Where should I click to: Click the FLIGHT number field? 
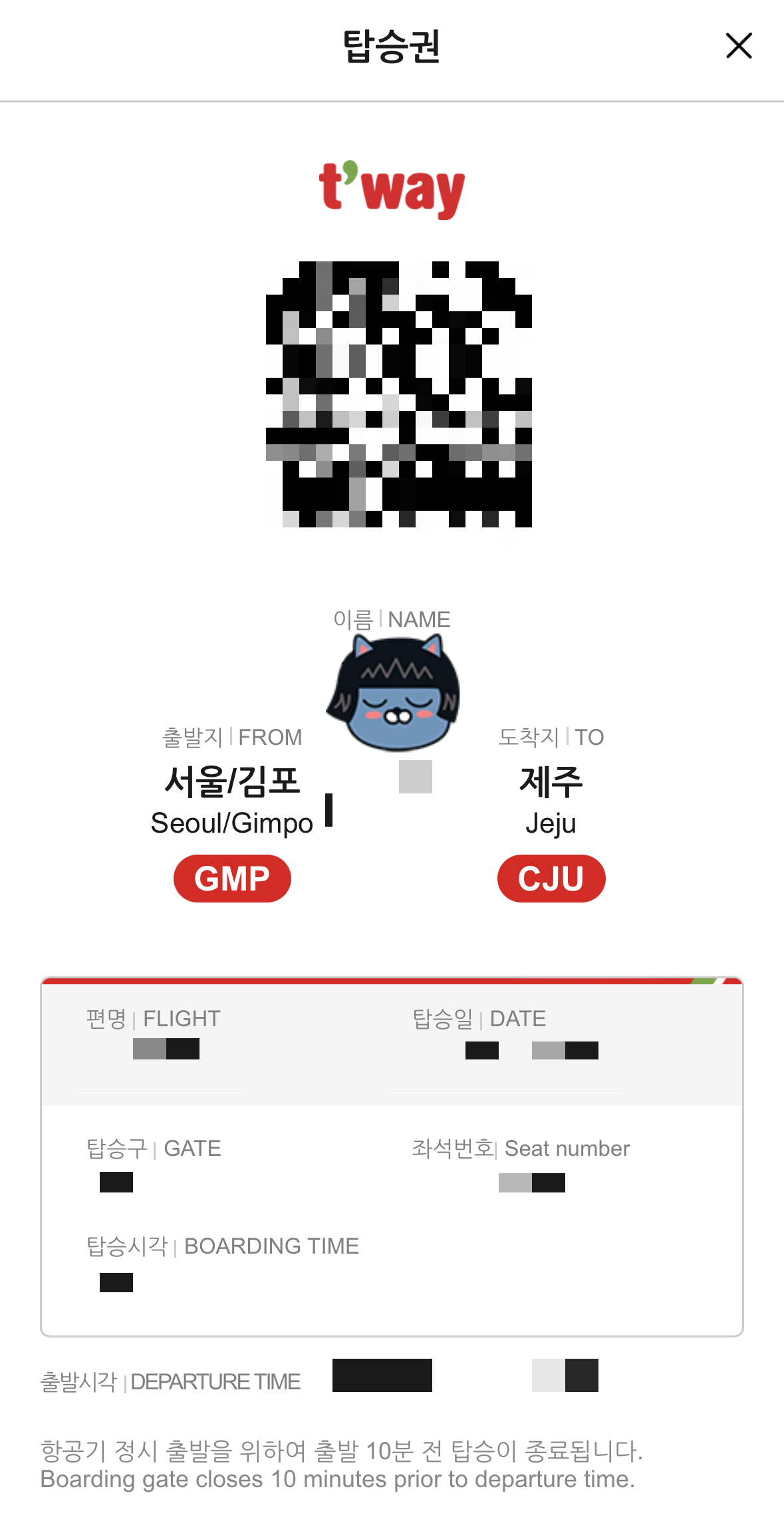click(x=166, y=1051)
